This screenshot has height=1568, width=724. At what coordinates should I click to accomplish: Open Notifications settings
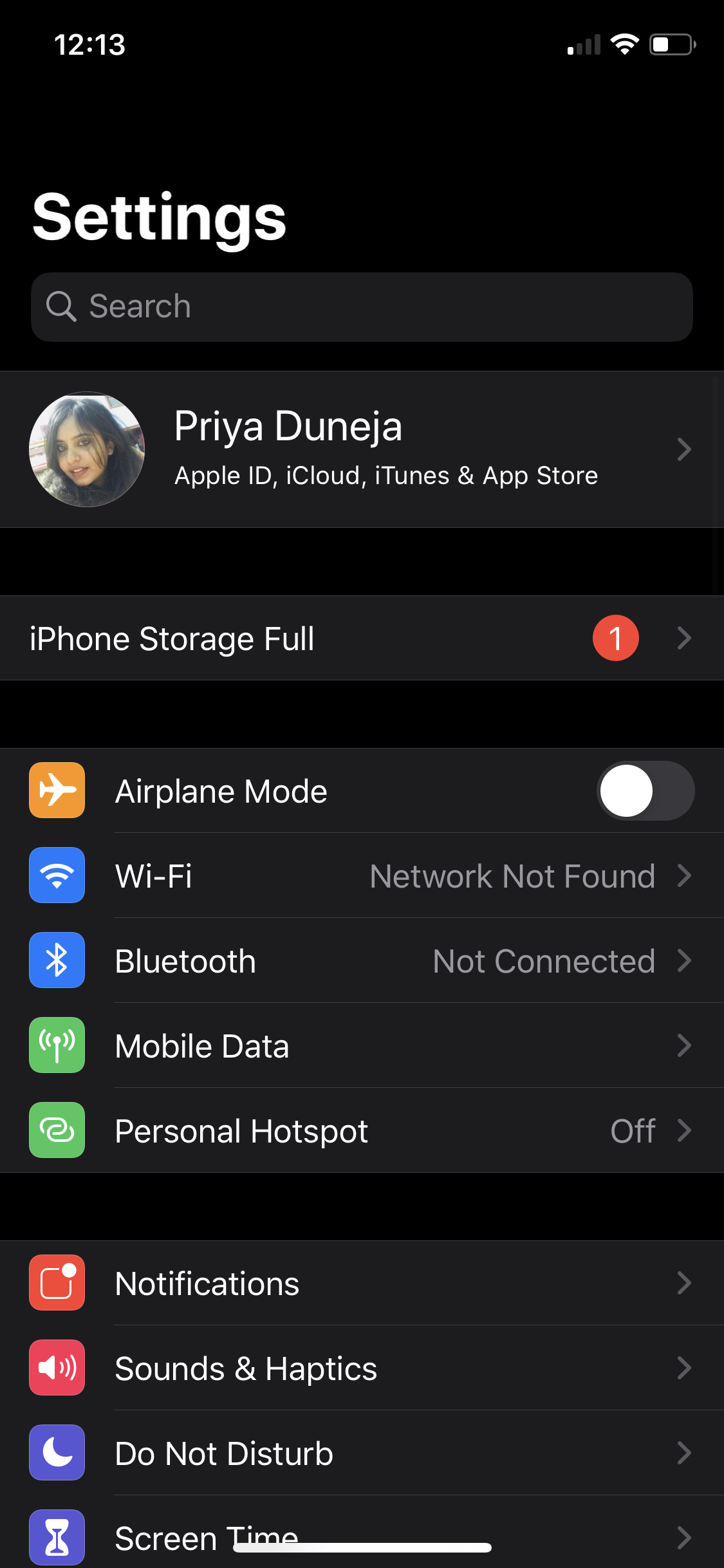click(362, 1283)
